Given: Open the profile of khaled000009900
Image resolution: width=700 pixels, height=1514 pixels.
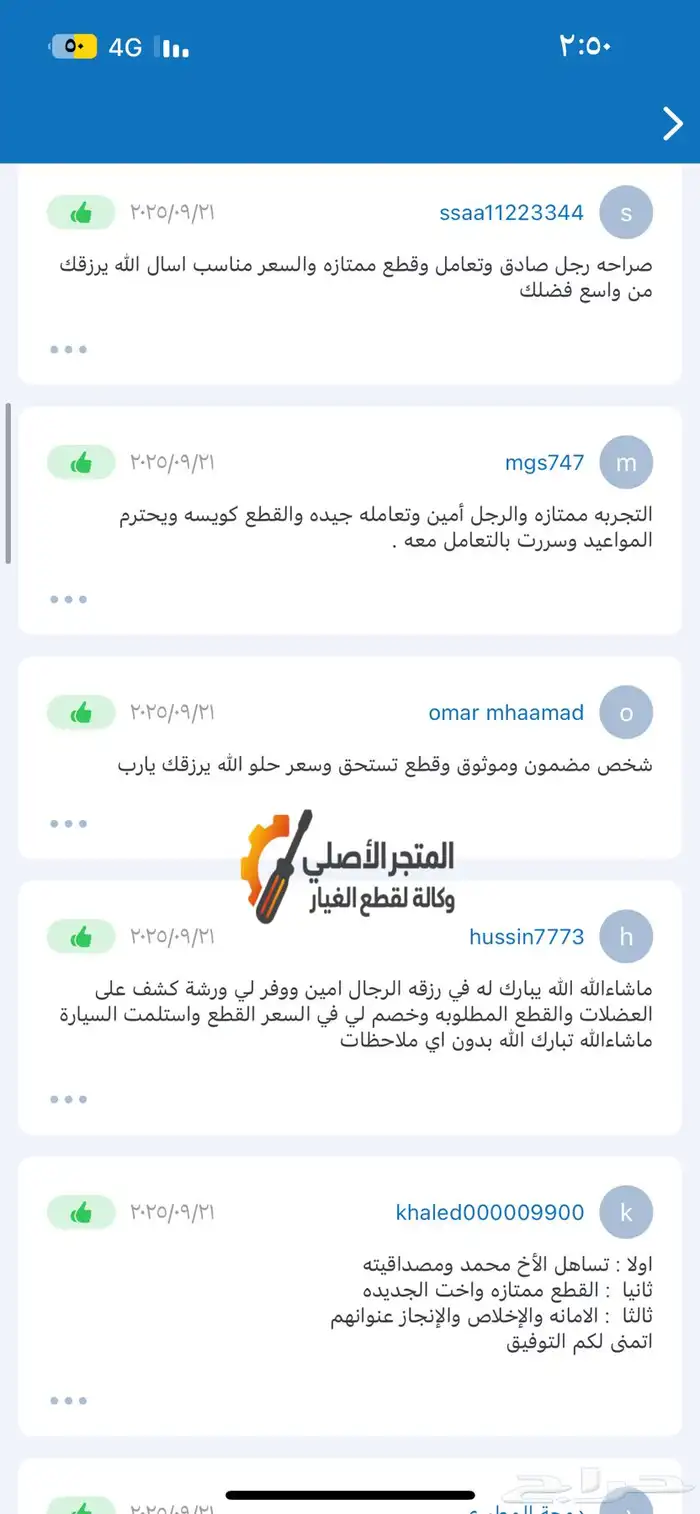Looking at the screenshot, I should (490, 1212).
